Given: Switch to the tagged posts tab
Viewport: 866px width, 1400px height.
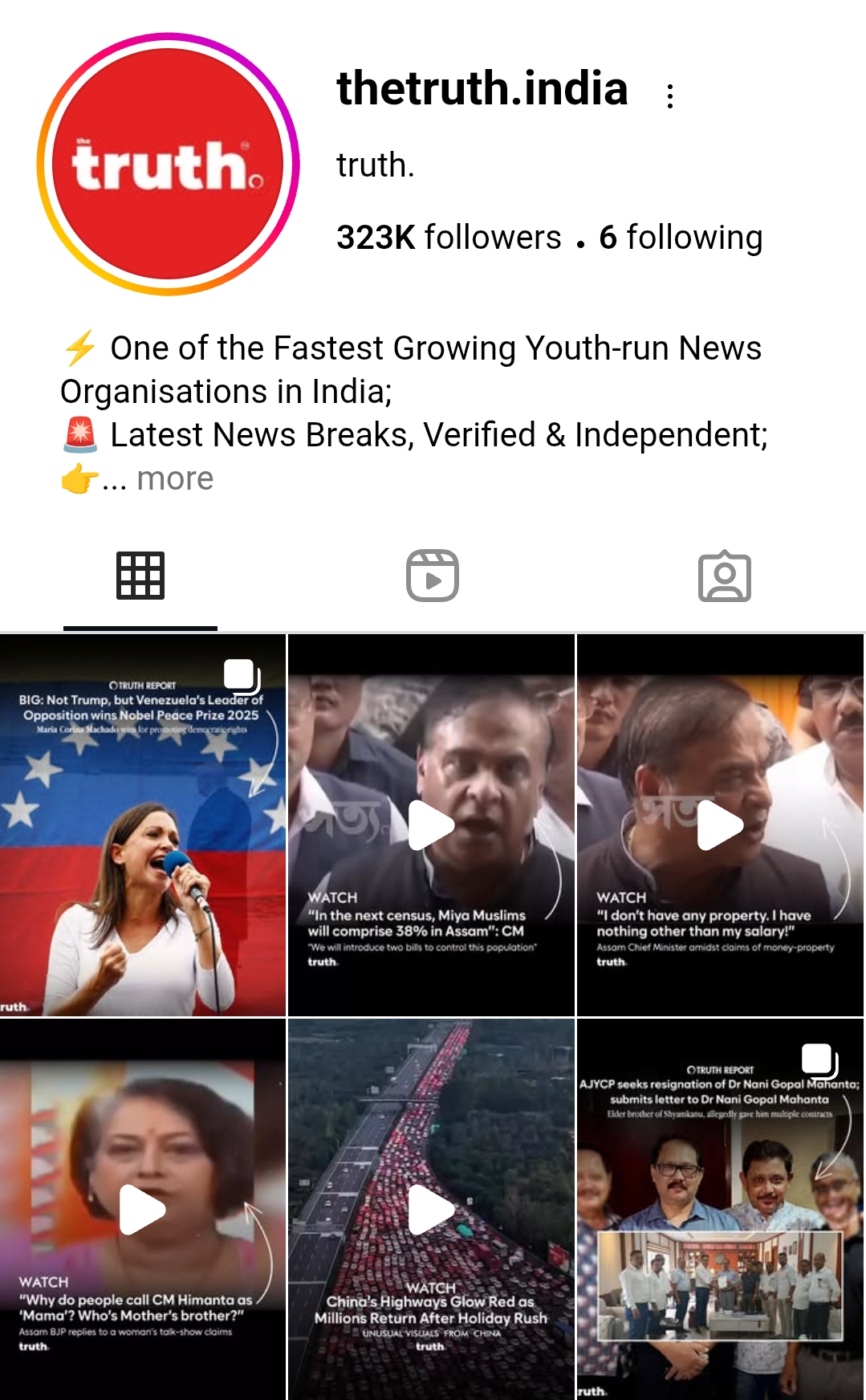Looking at the screenshot, I should pyautogui.click(x=724, y=576).
